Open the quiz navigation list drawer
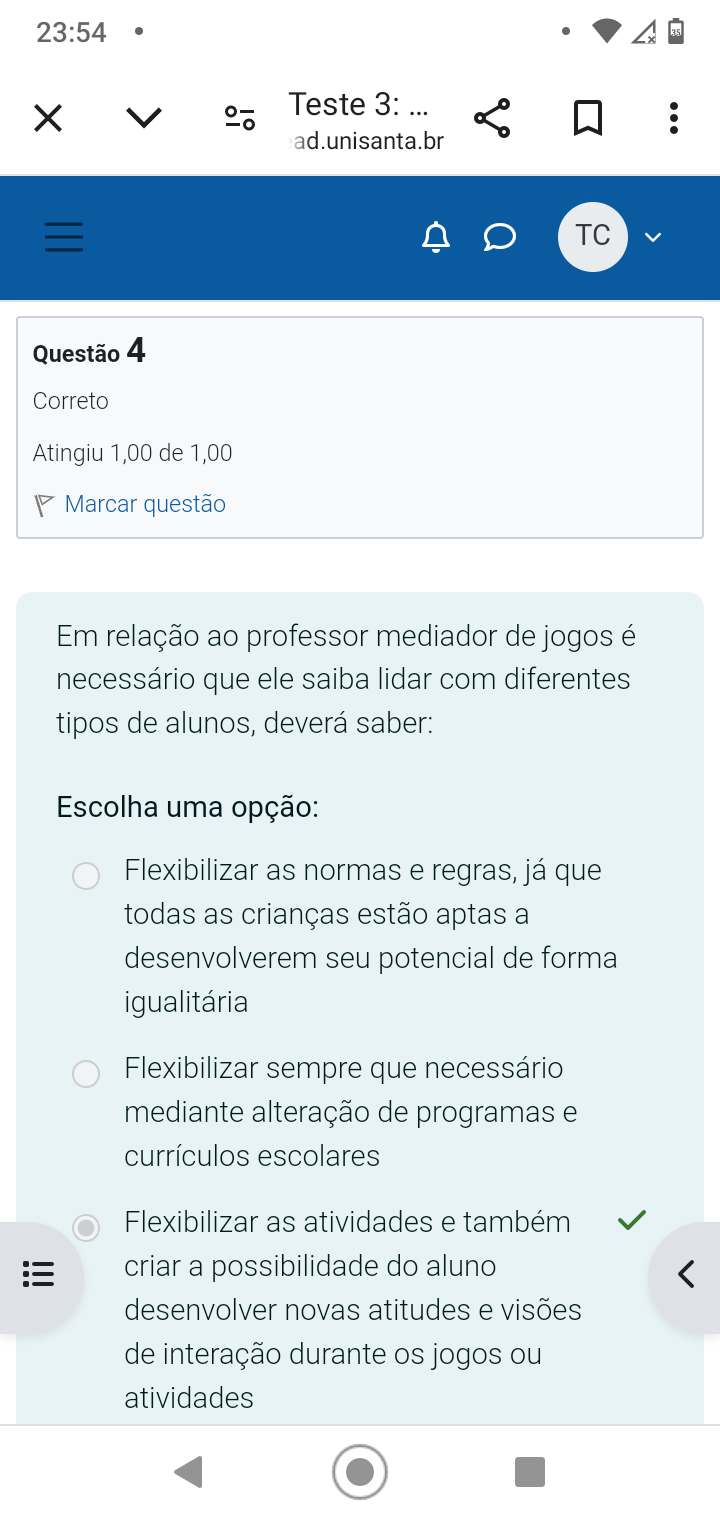 point(38,1275)
